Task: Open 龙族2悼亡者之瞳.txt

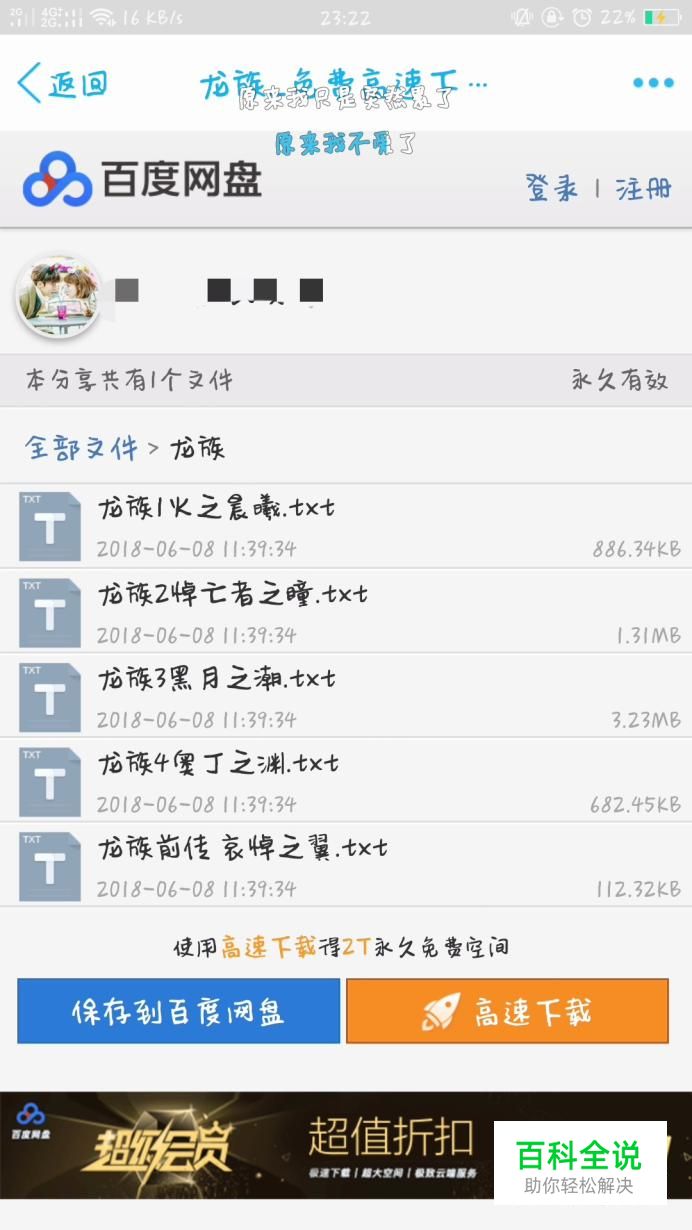Action: click(346, 611)
